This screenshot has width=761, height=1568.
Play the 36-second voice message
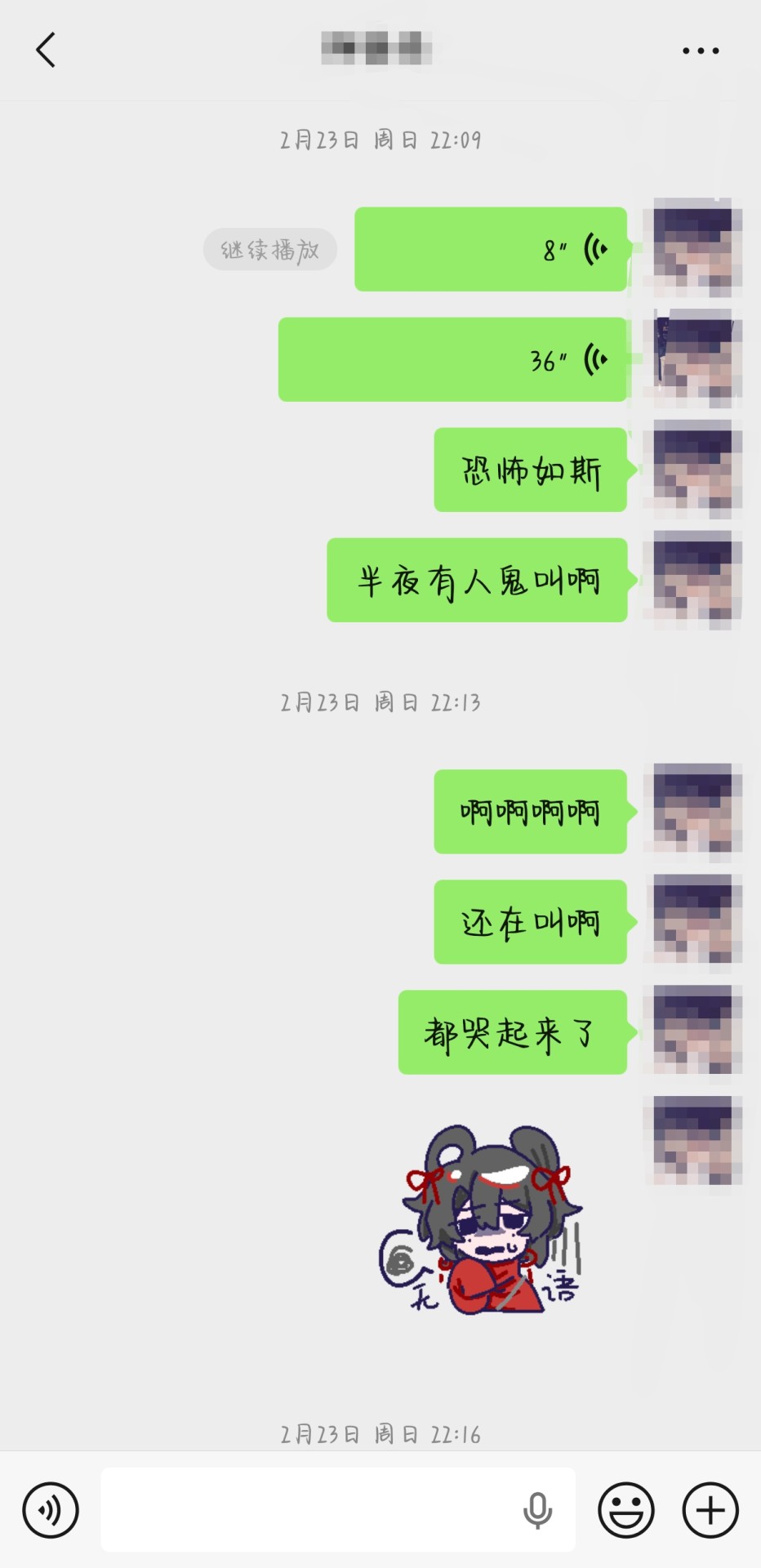tap(452, 359)
